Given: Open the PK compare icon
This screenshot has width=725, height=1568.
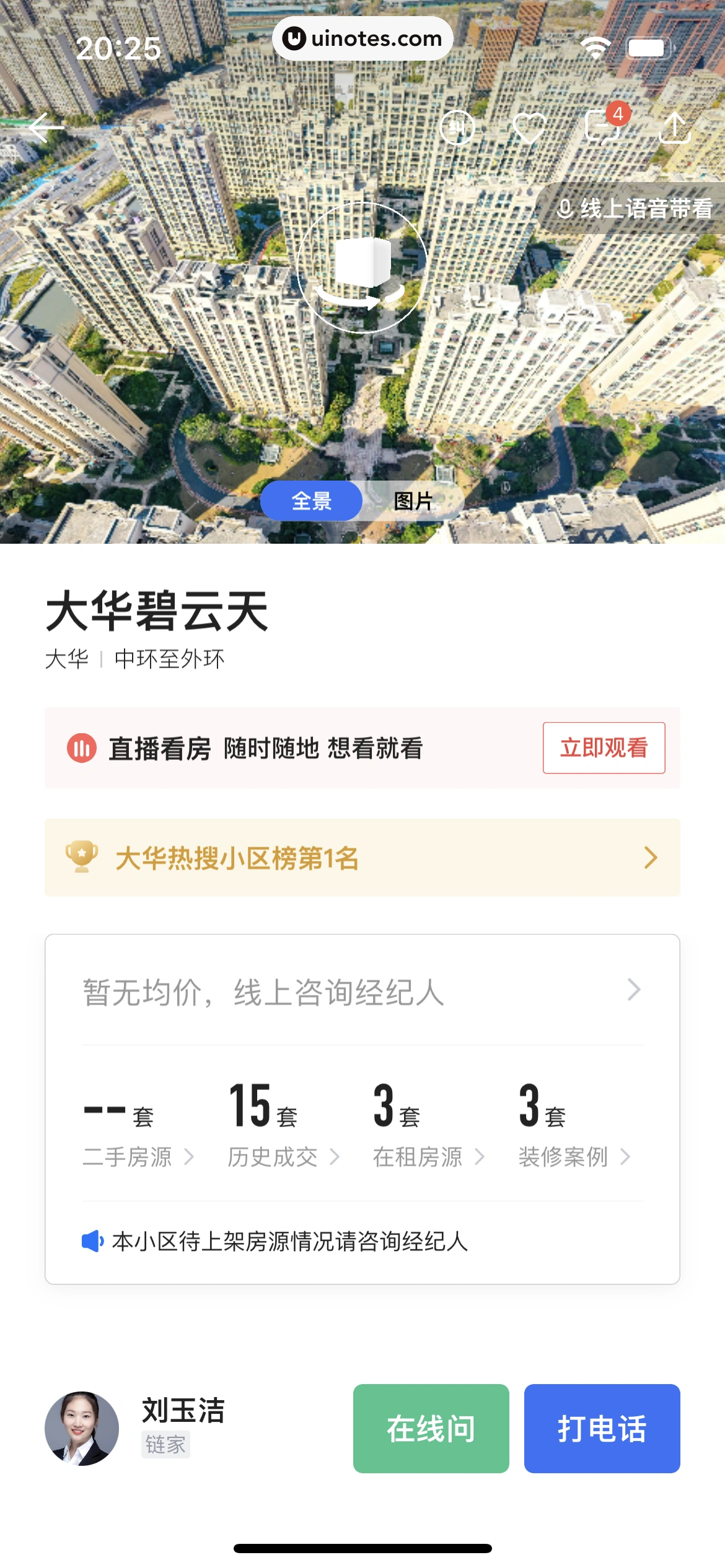Looking at the screenshot, I should tap(457, 128).
